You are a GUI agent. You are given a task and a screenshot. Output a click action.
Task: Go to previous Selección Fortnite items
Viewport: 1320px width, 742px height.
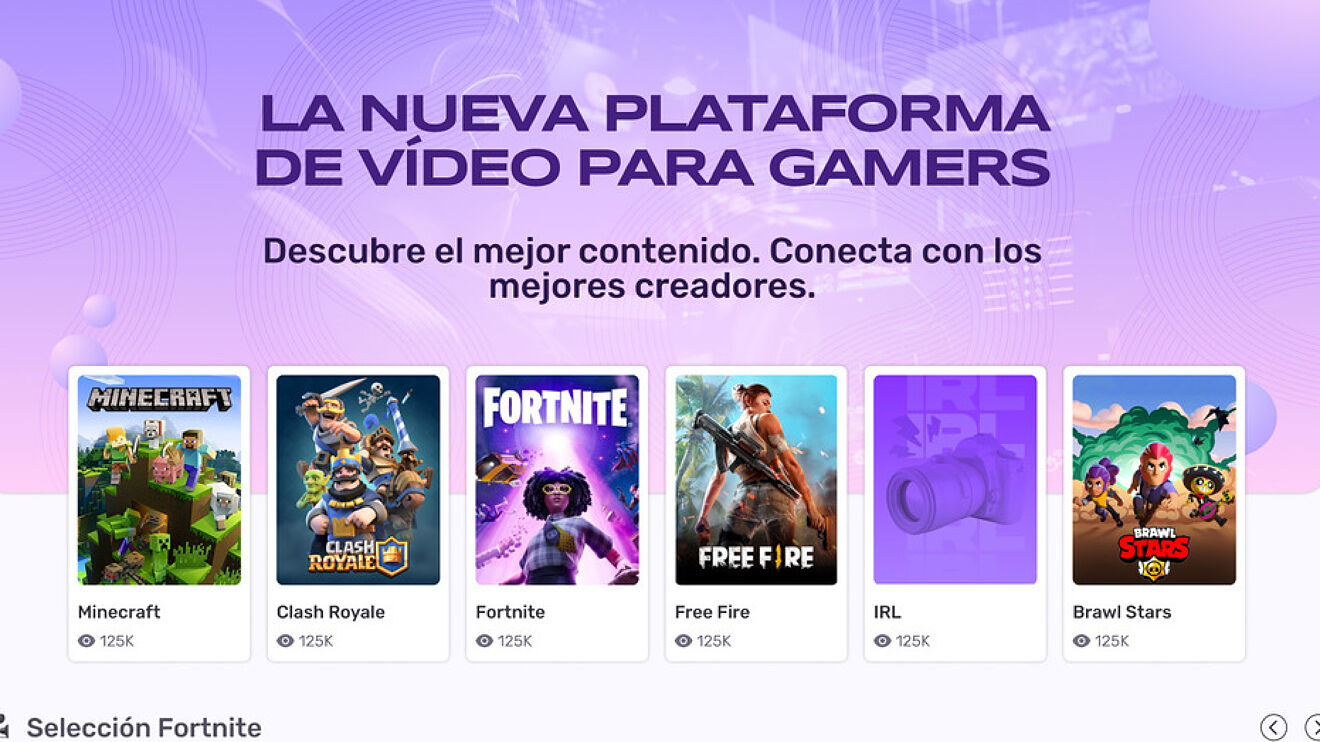pyautogui.click(x=1273, y=727)
